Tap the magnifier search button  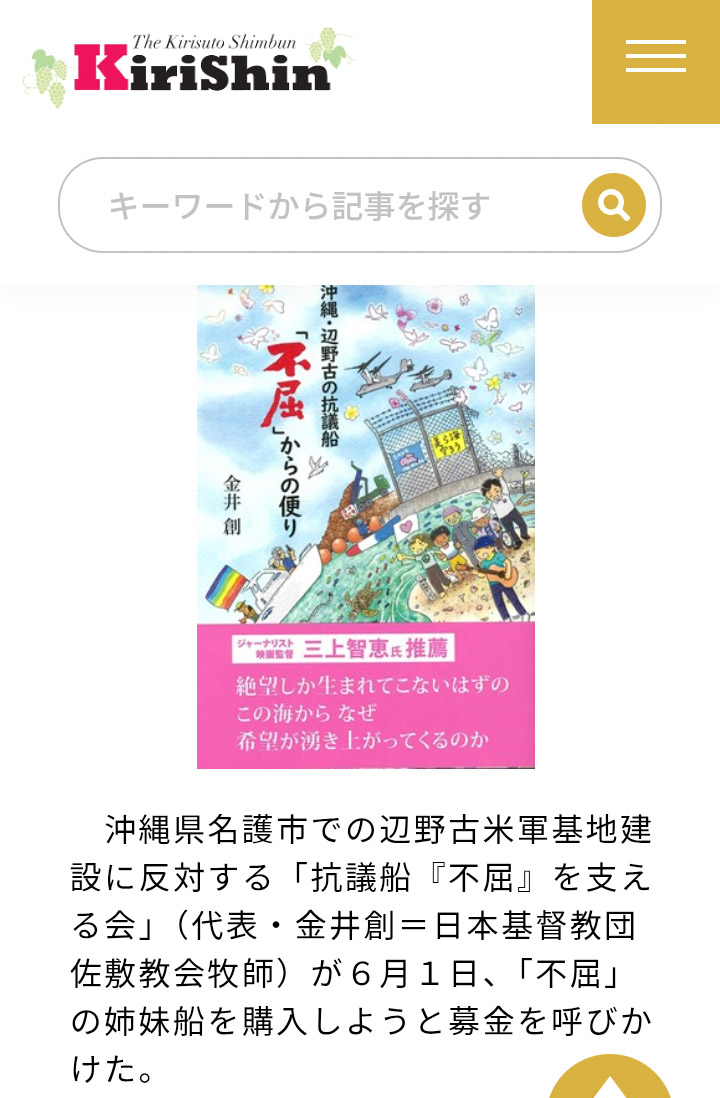point(614,204)
